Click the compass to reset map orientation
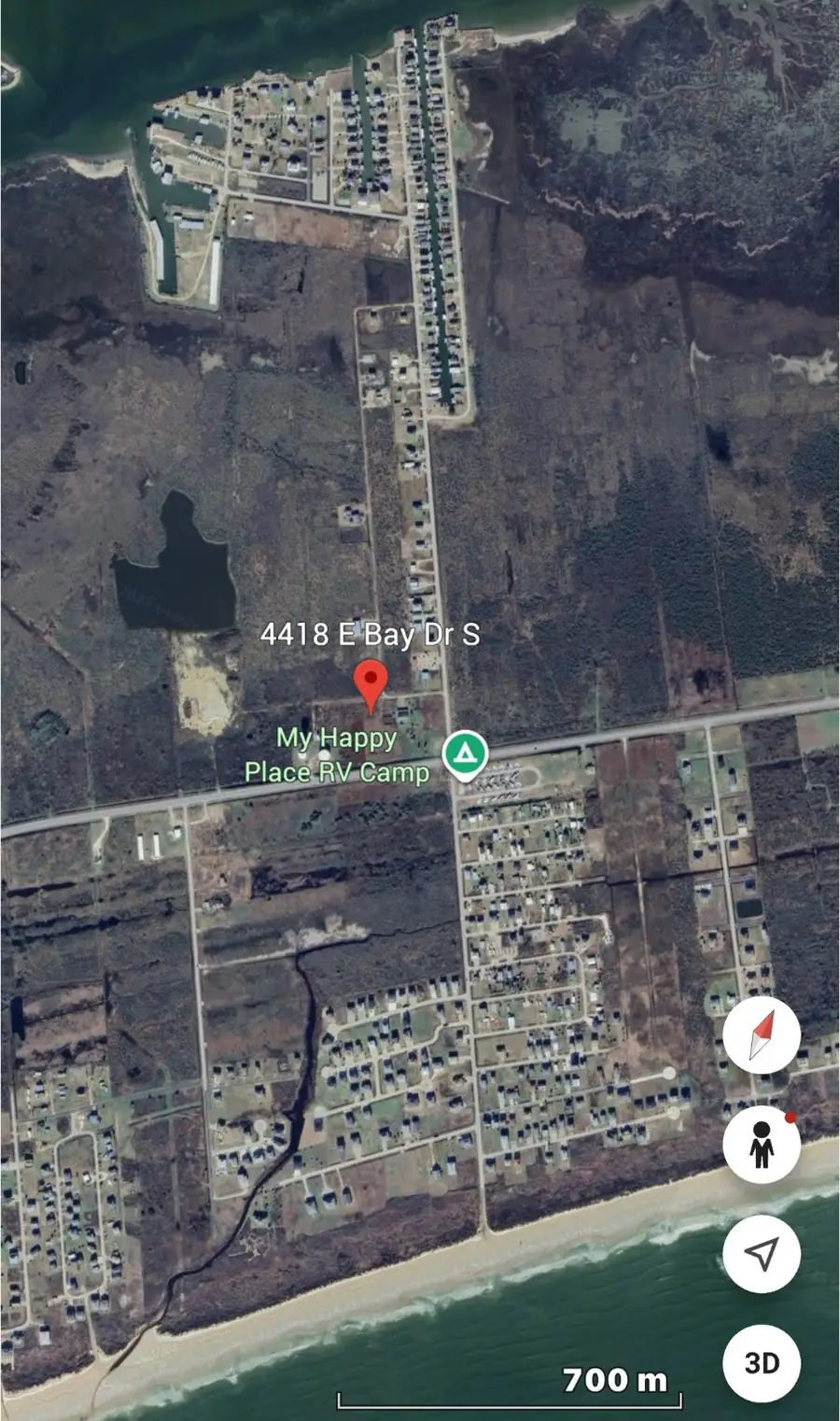The image size is (840, 1421). (x=762, y=1034)
